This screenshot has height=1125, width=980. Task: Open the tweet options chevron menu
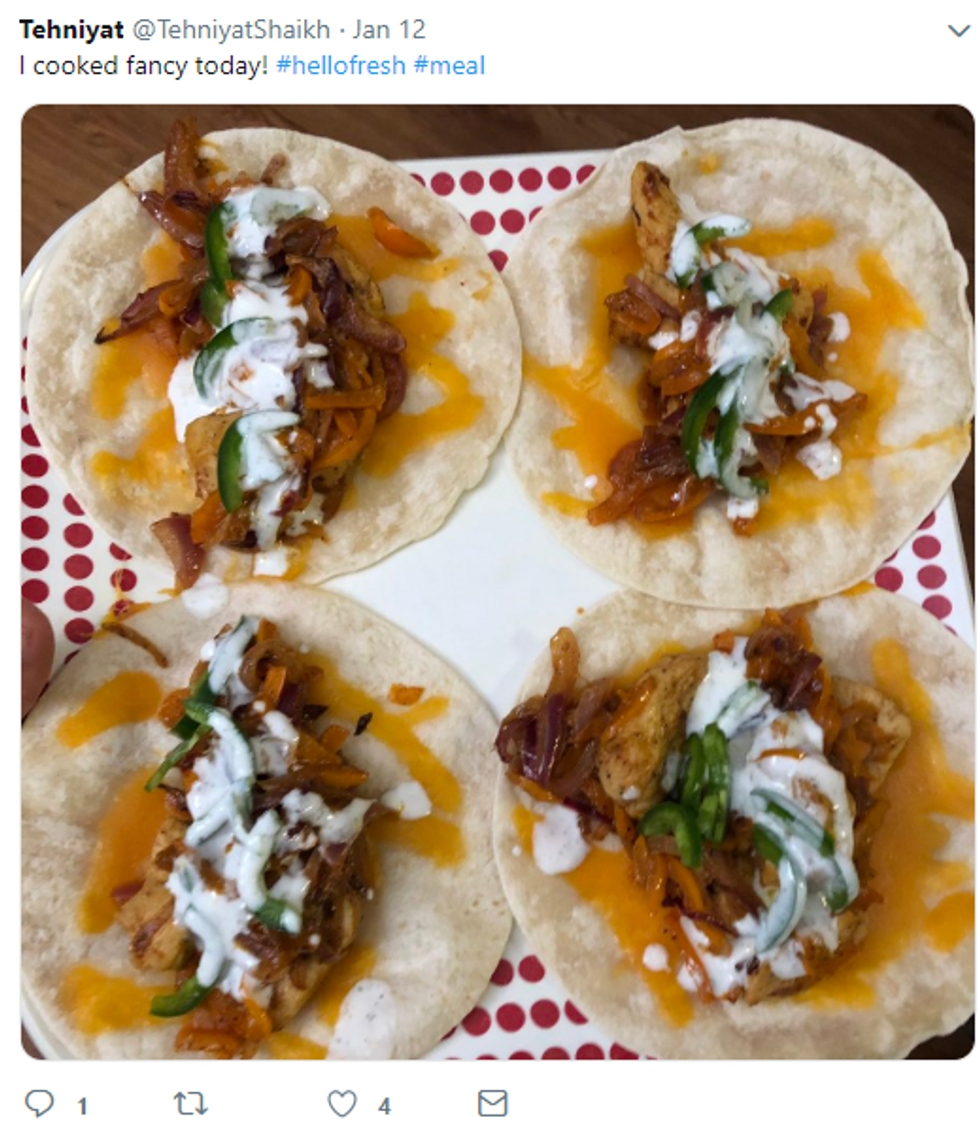[x=957, y=30]
